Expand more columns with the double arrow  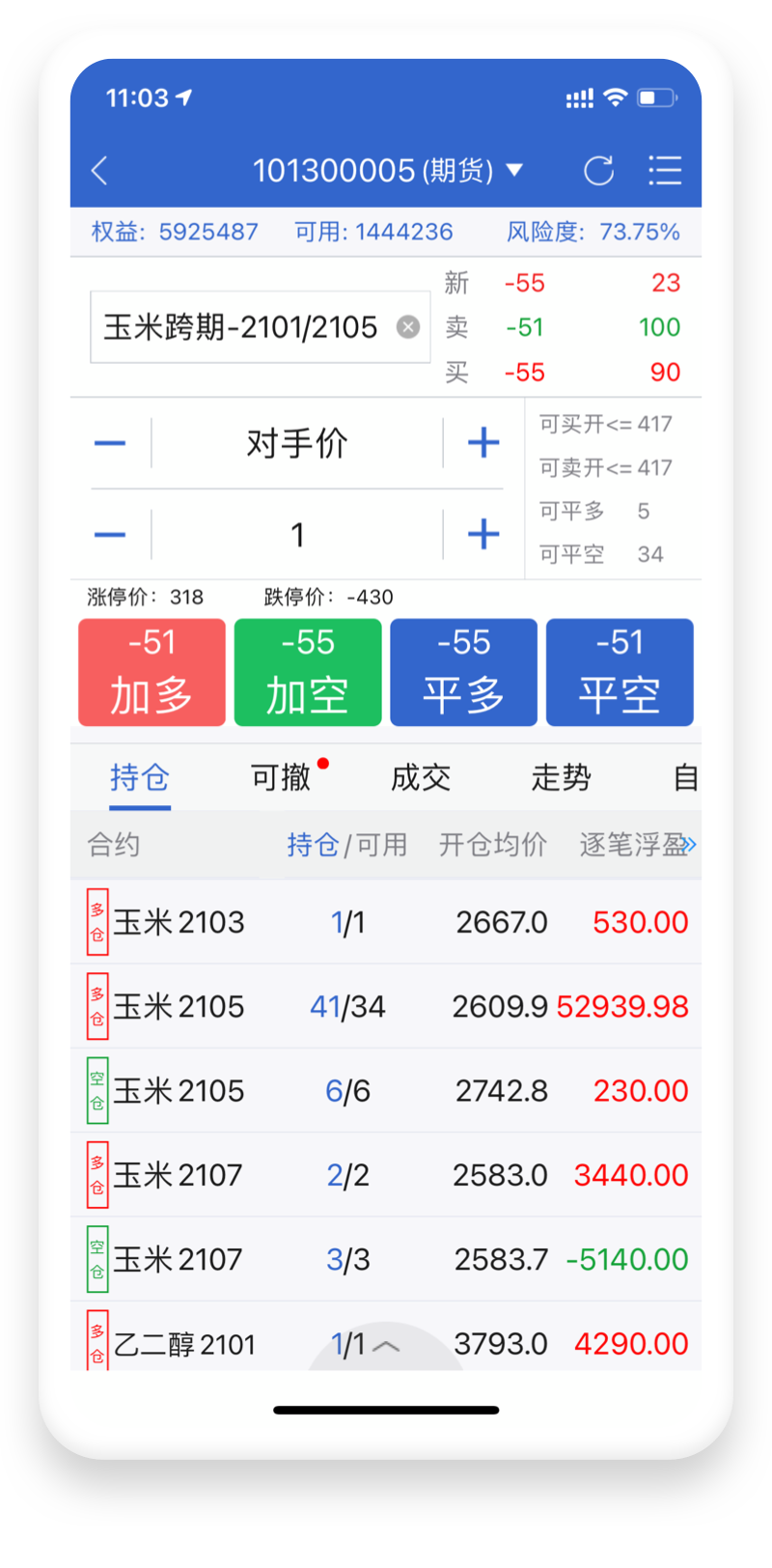click(689, 846)
